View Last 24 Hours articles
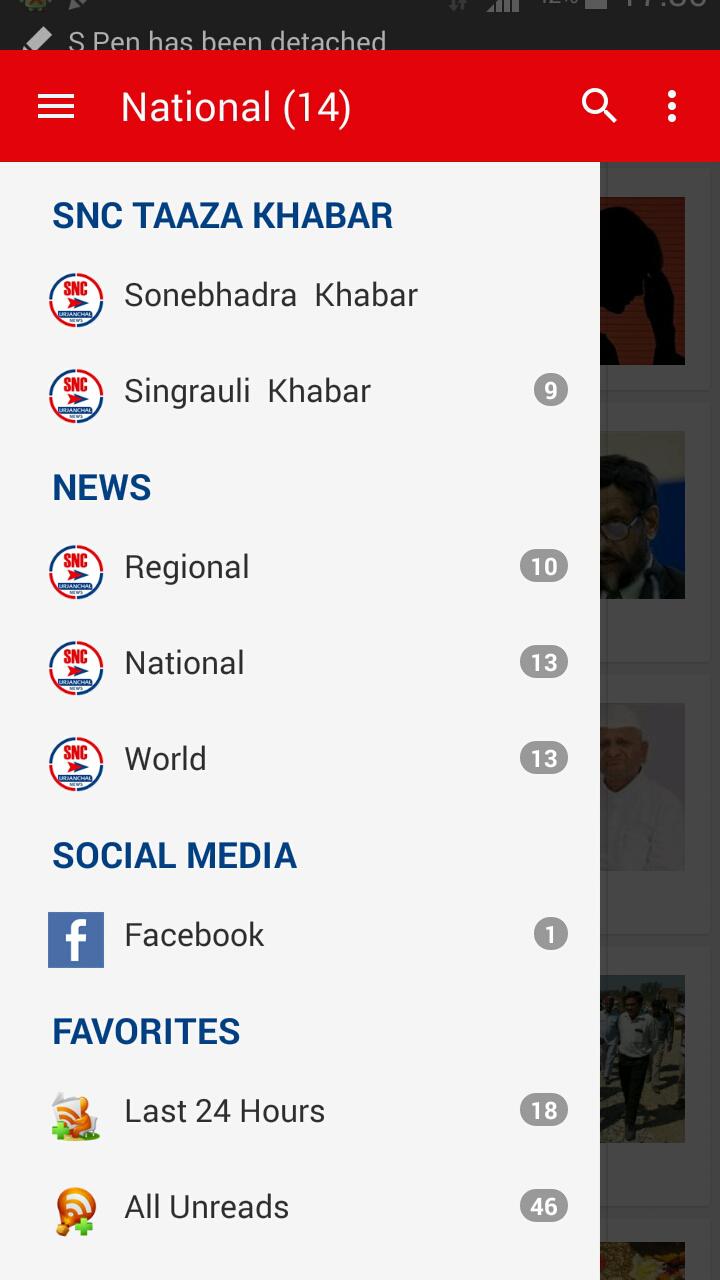 (224, 1111)
